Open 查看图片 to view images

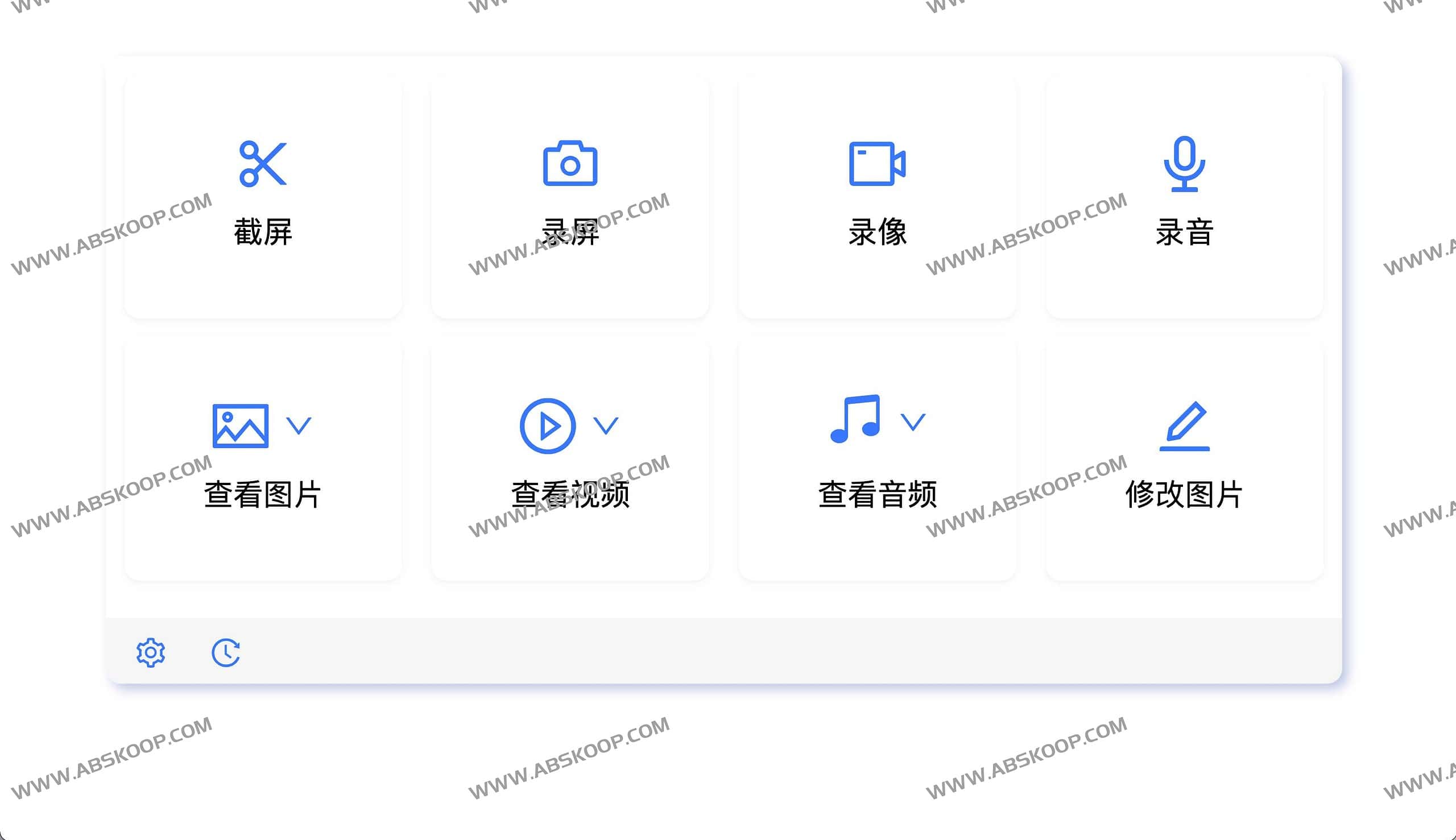pyautogui.click(x=241, y=427)
